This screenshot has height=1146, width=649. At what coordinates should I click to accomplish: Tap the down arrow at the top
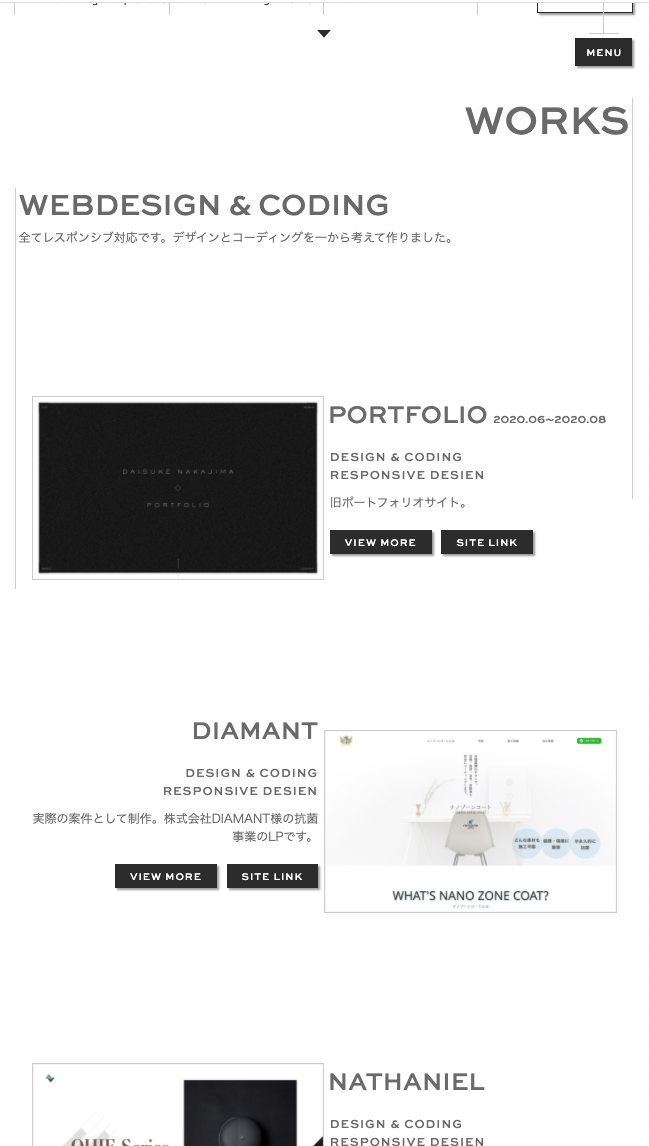(x=324, y=34)
